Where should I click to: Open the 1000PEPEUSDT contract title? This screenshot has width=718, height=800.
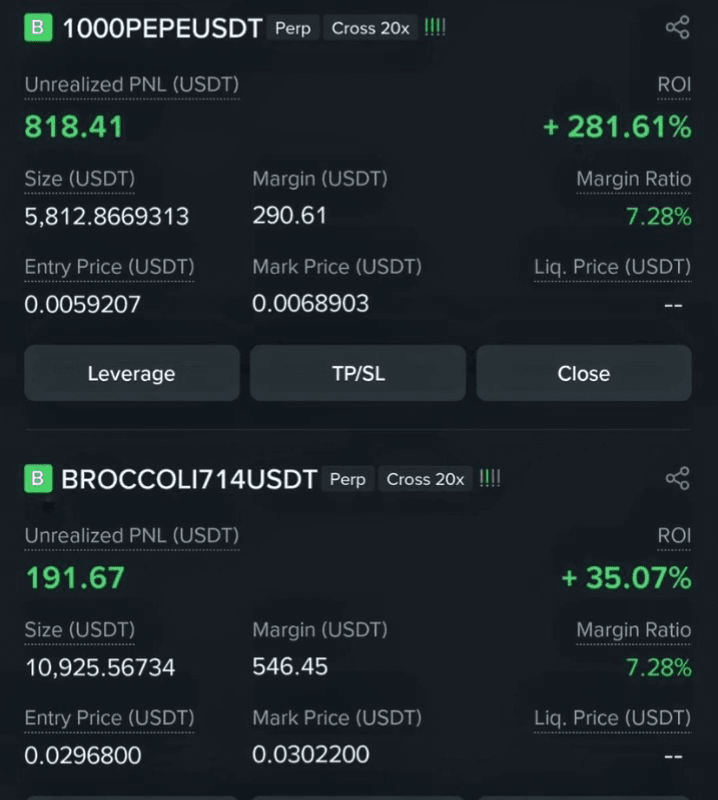click(162, 28)
